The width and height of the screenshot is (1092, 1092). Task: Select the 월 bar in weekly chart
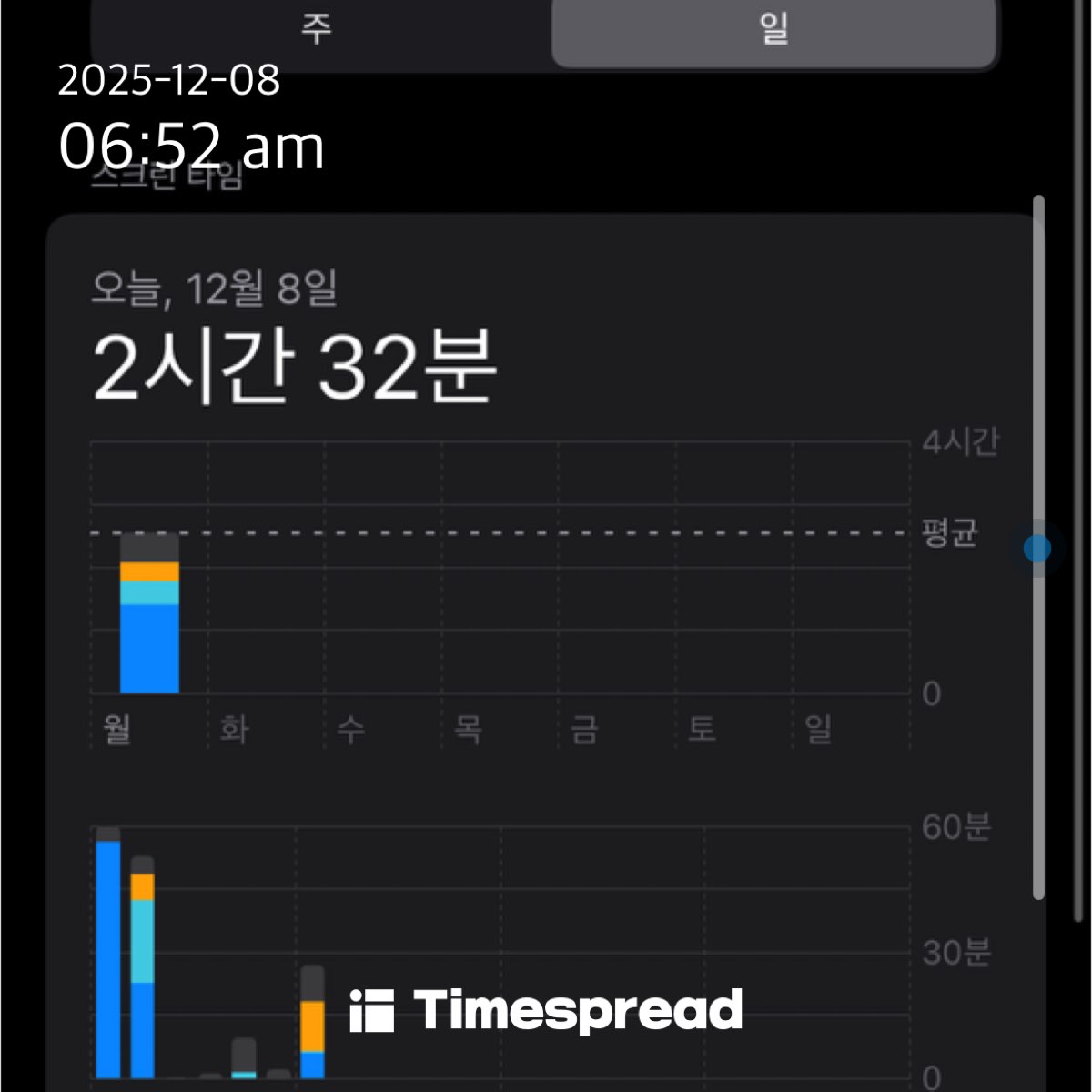[x=149, y=614]
